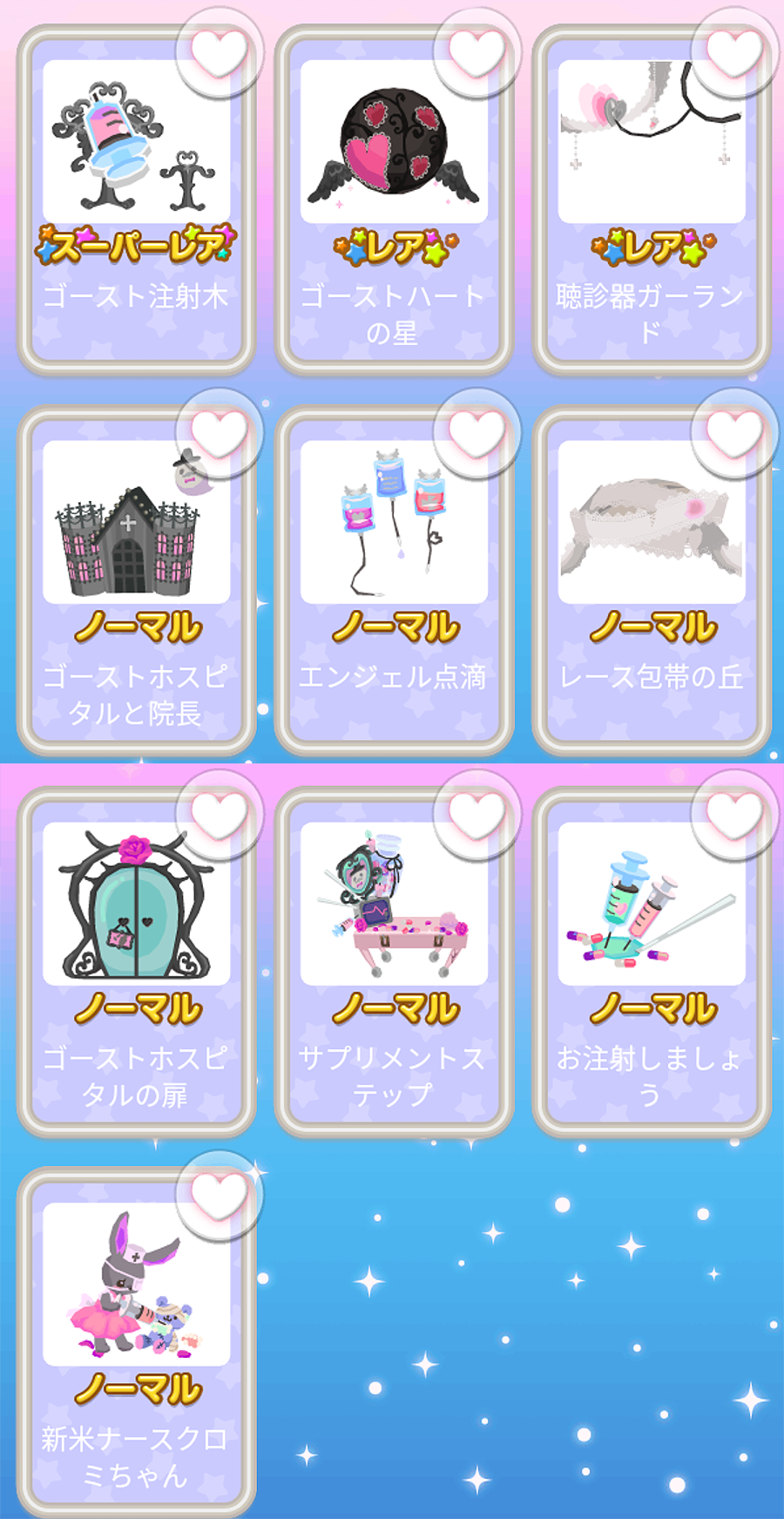Add ゴーストホスピタルと院長 to favorites
This screenshot has width=784, height=1519.
pyautogui.click(x=219, y=434)
